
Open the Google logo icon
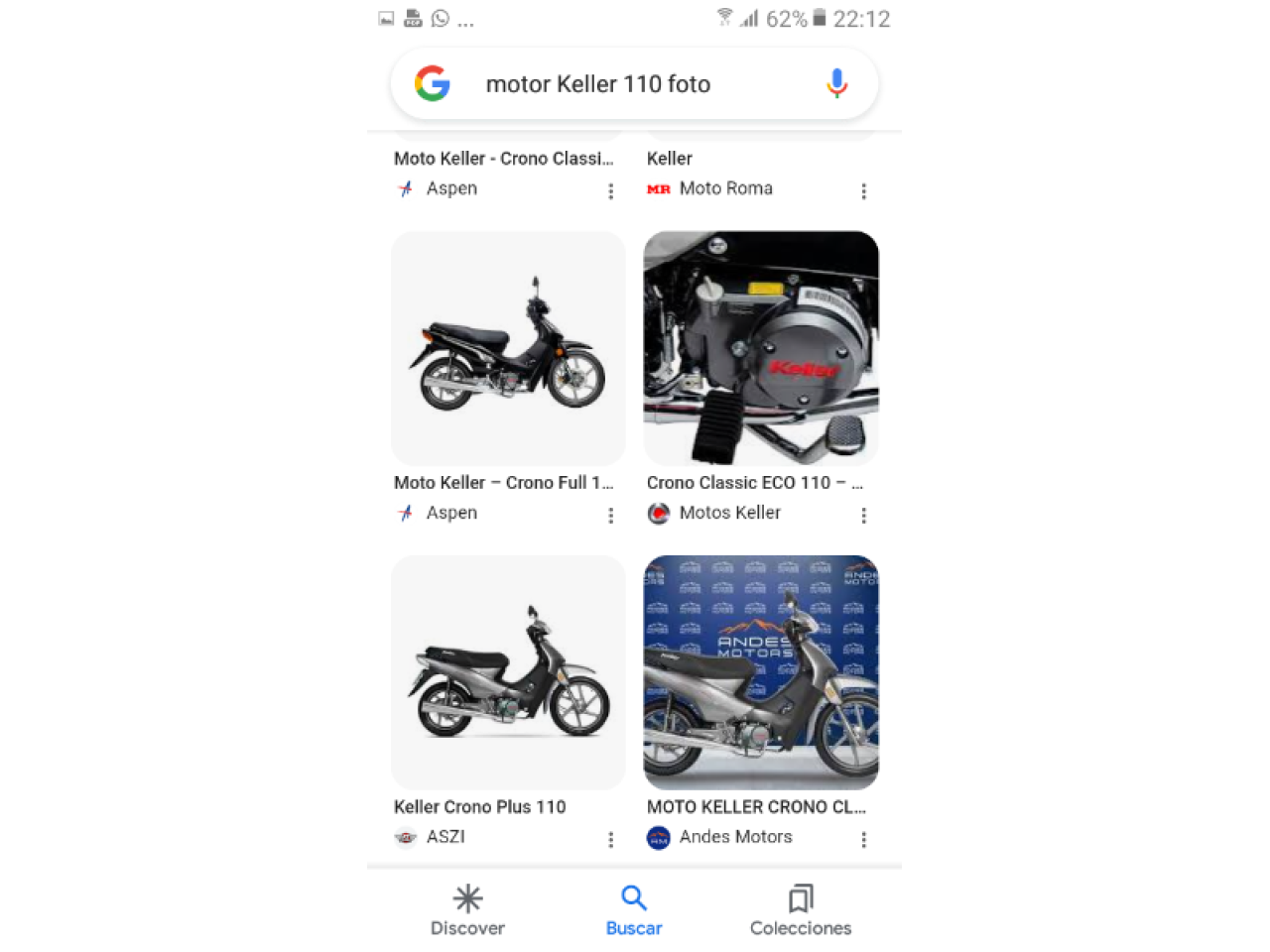[x=433, y=84]
